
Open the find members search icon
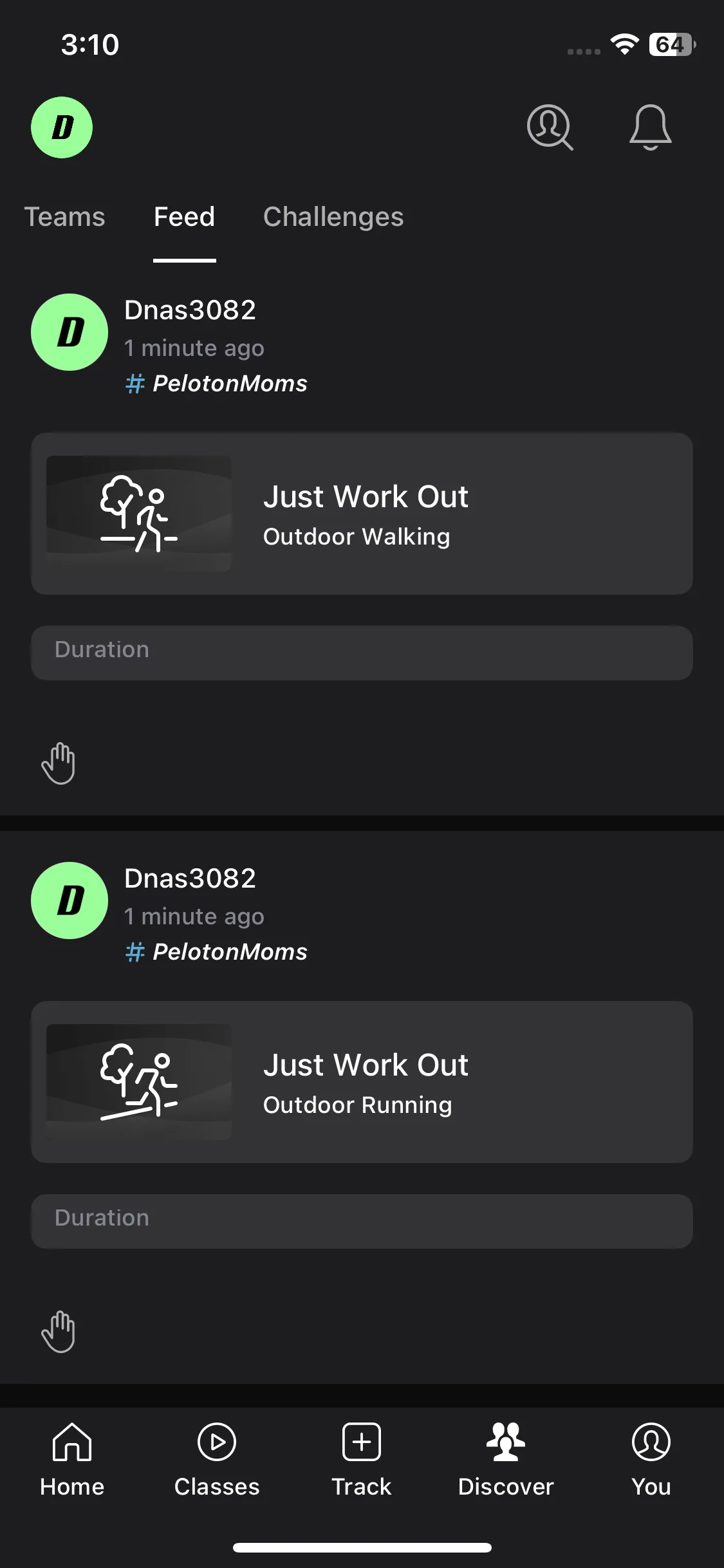coord(550,127)
